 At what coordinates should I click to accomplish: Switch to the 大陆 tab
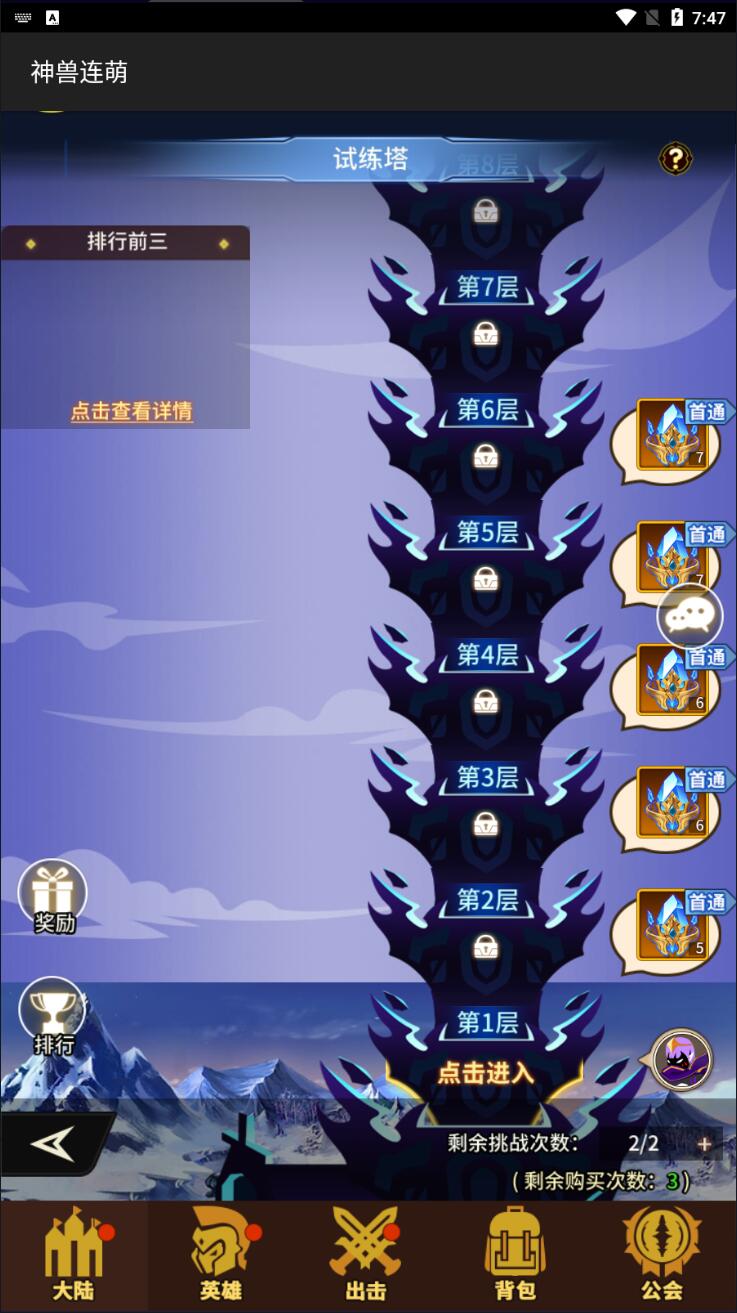[74, 1255]
